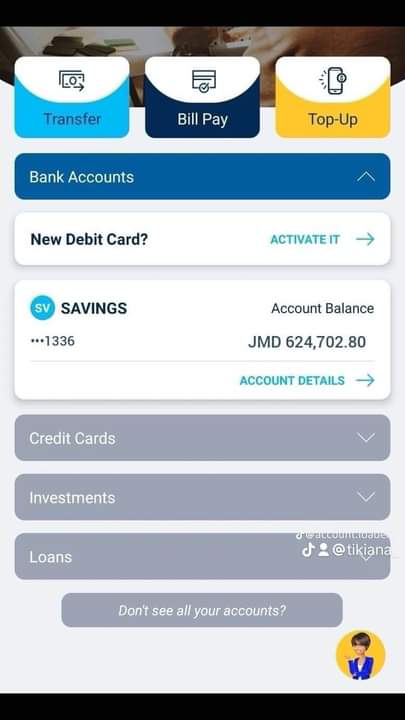This screenshot has height=720, width=405.
Task: Open the Savings account card ending 1336
Action: [x=202, y=340]
